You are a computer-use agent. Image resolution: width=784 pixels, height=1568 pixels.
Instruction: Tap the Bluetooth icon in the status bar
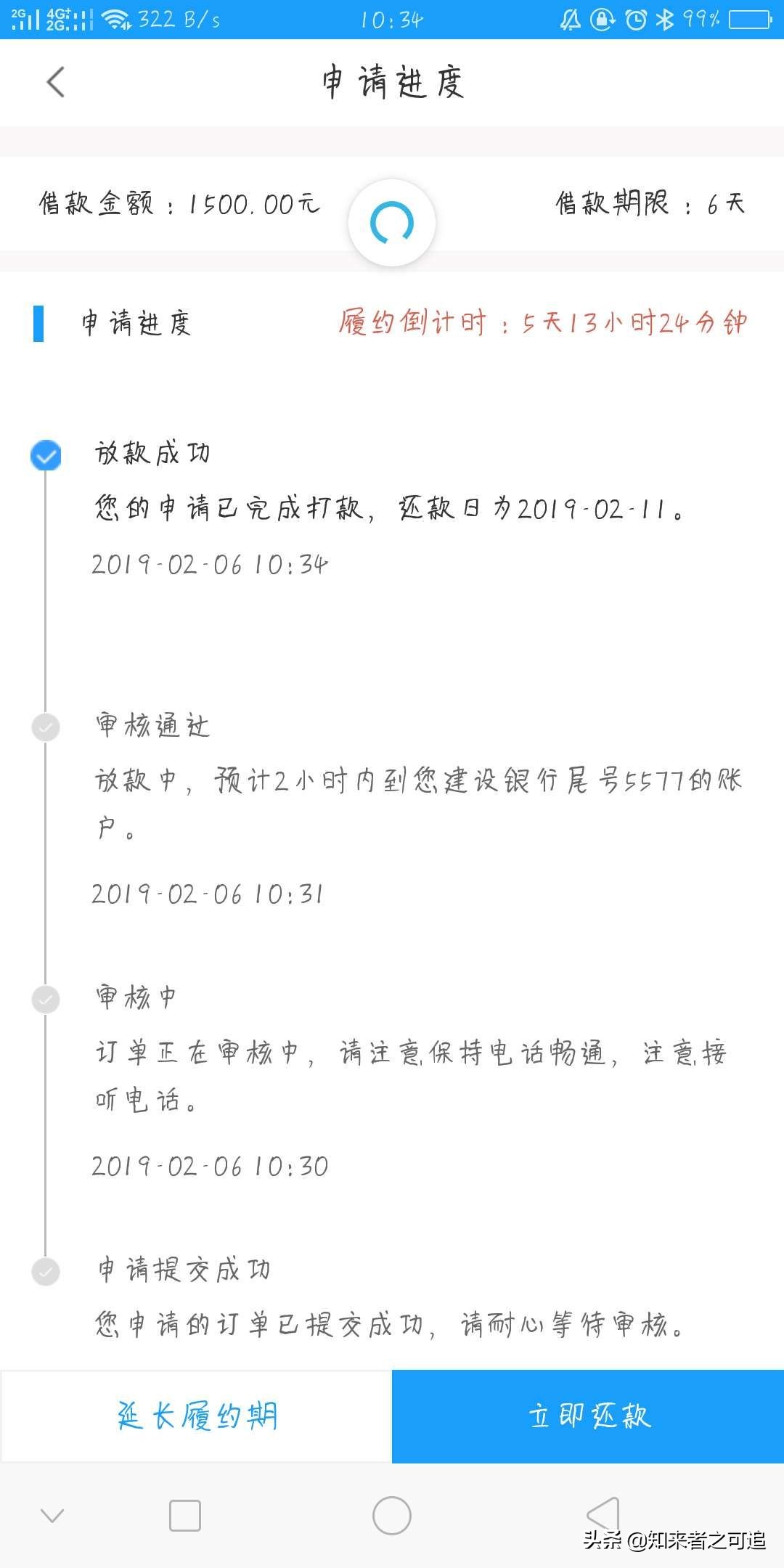(x=666, y=20)
